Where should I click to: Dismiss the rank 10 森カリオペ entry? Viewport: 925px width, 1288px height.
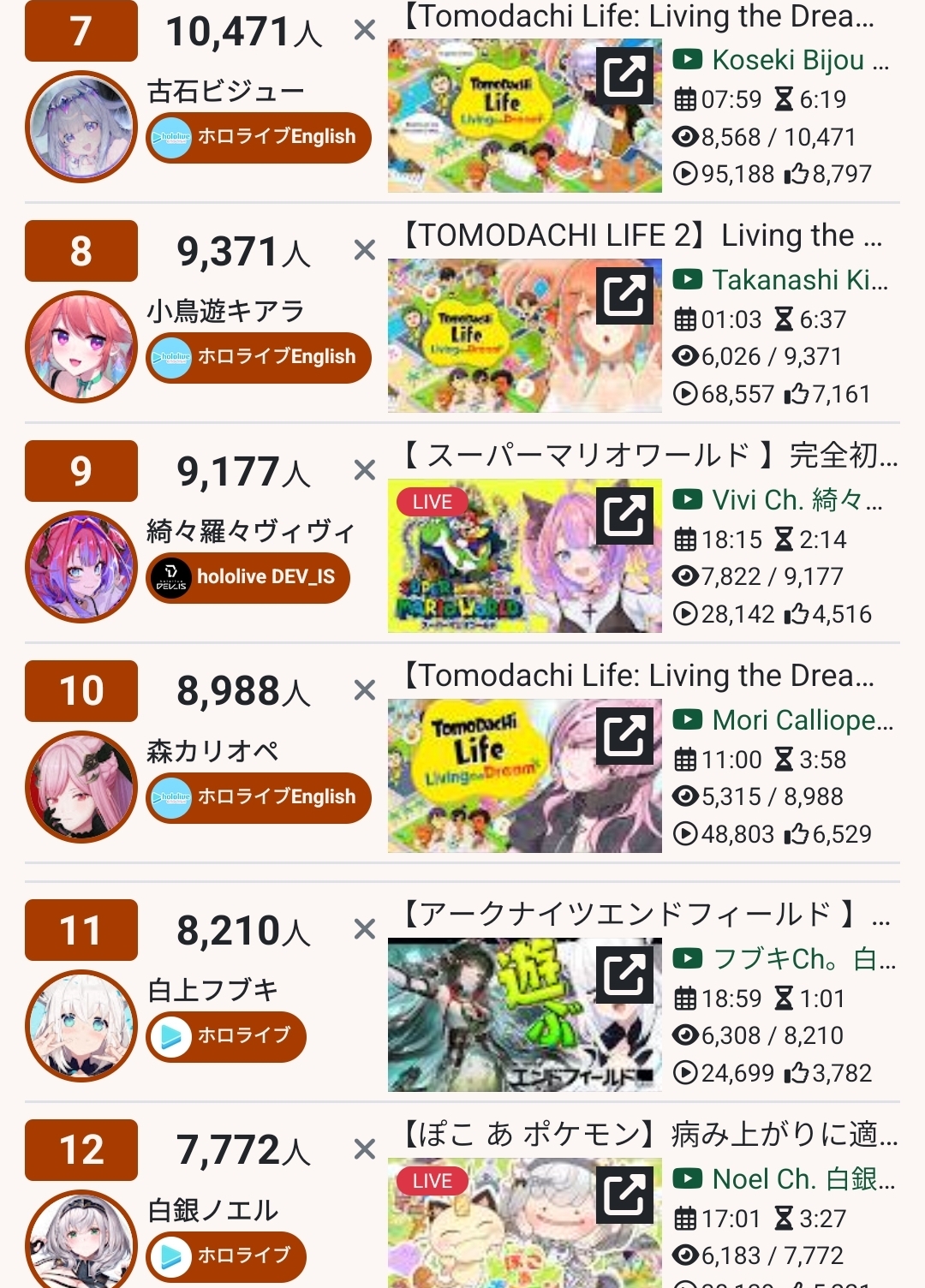[x=365, y=690]
